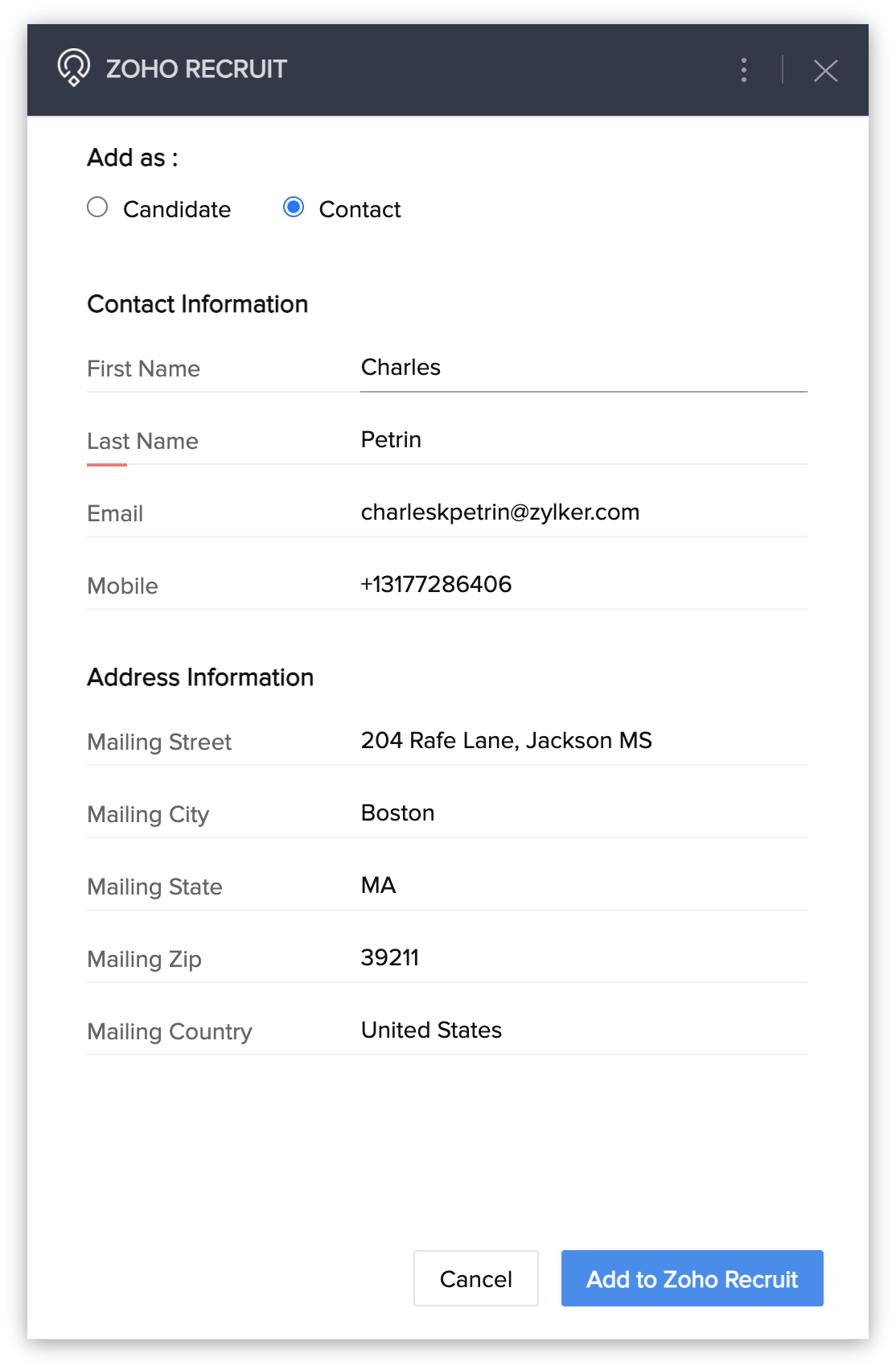Edit the First Name field
This screenshot has width=896, height=1370.
click(x=582, y=368)
